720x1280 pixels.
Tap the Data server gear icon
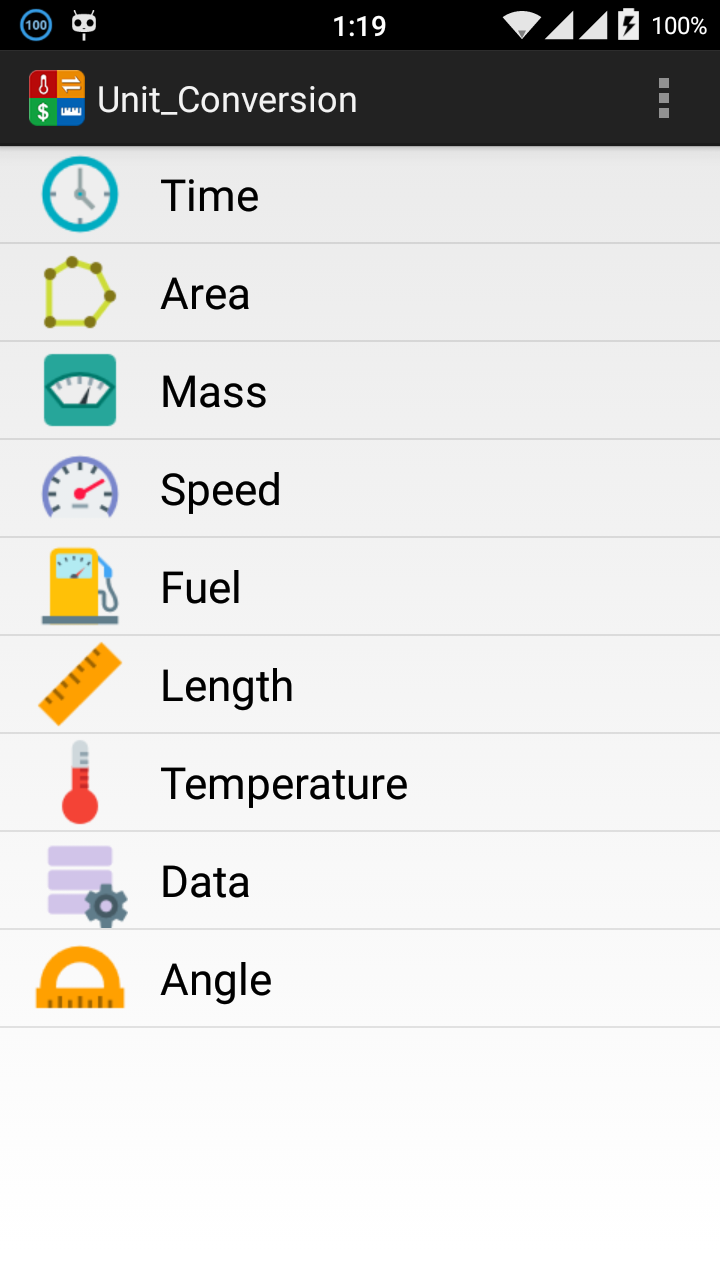coord(80,880)
